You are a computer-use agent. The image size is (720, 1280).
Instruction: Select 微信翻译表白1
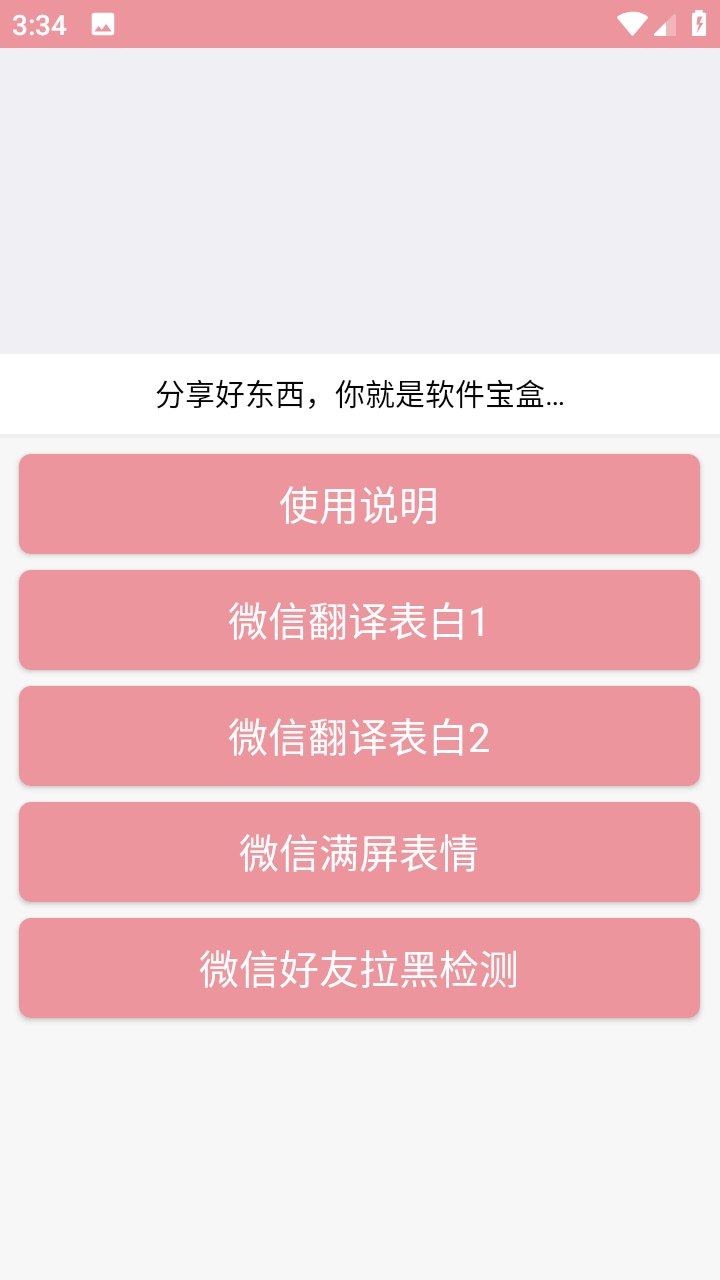[x=359, y=620]
